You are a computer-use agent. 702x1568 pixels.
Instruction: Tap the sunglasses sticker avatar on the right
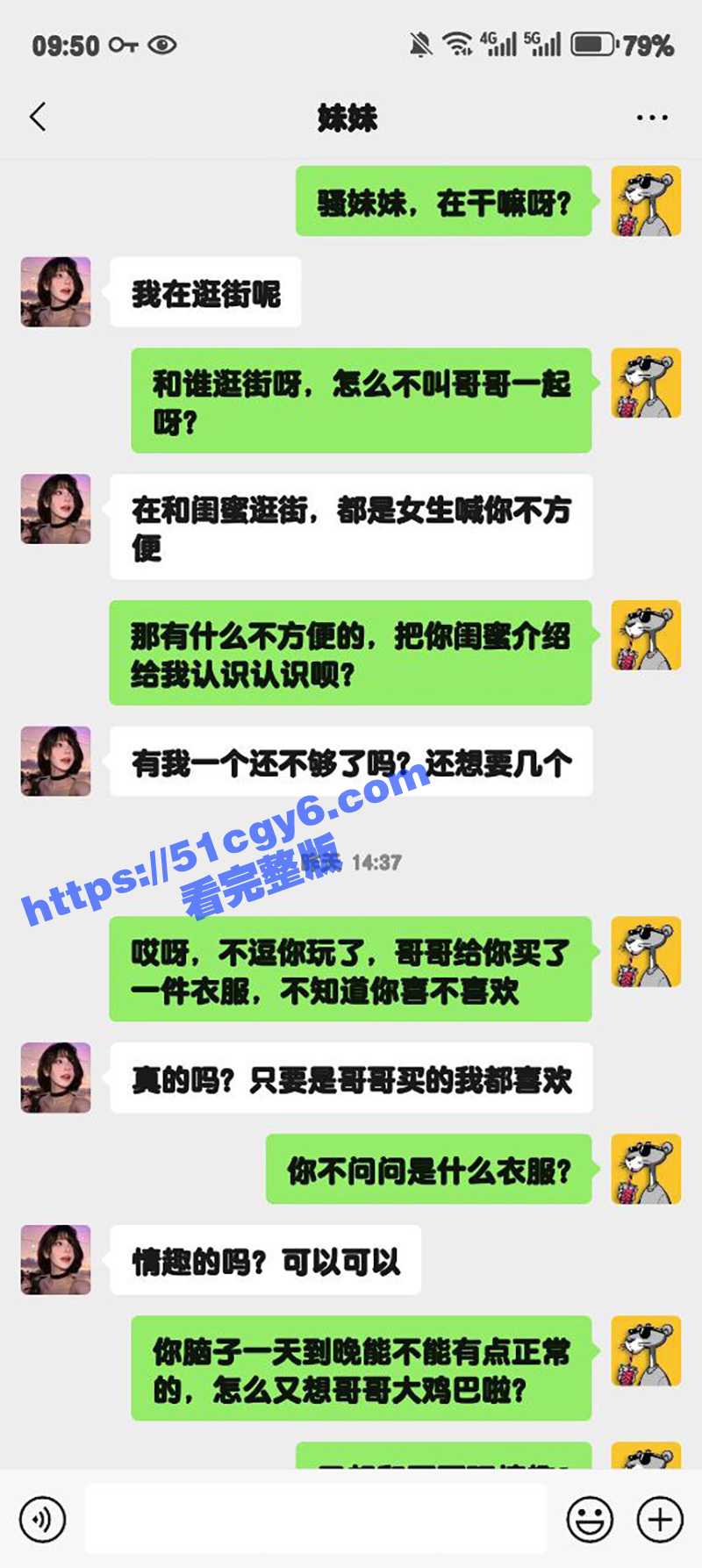646,200
